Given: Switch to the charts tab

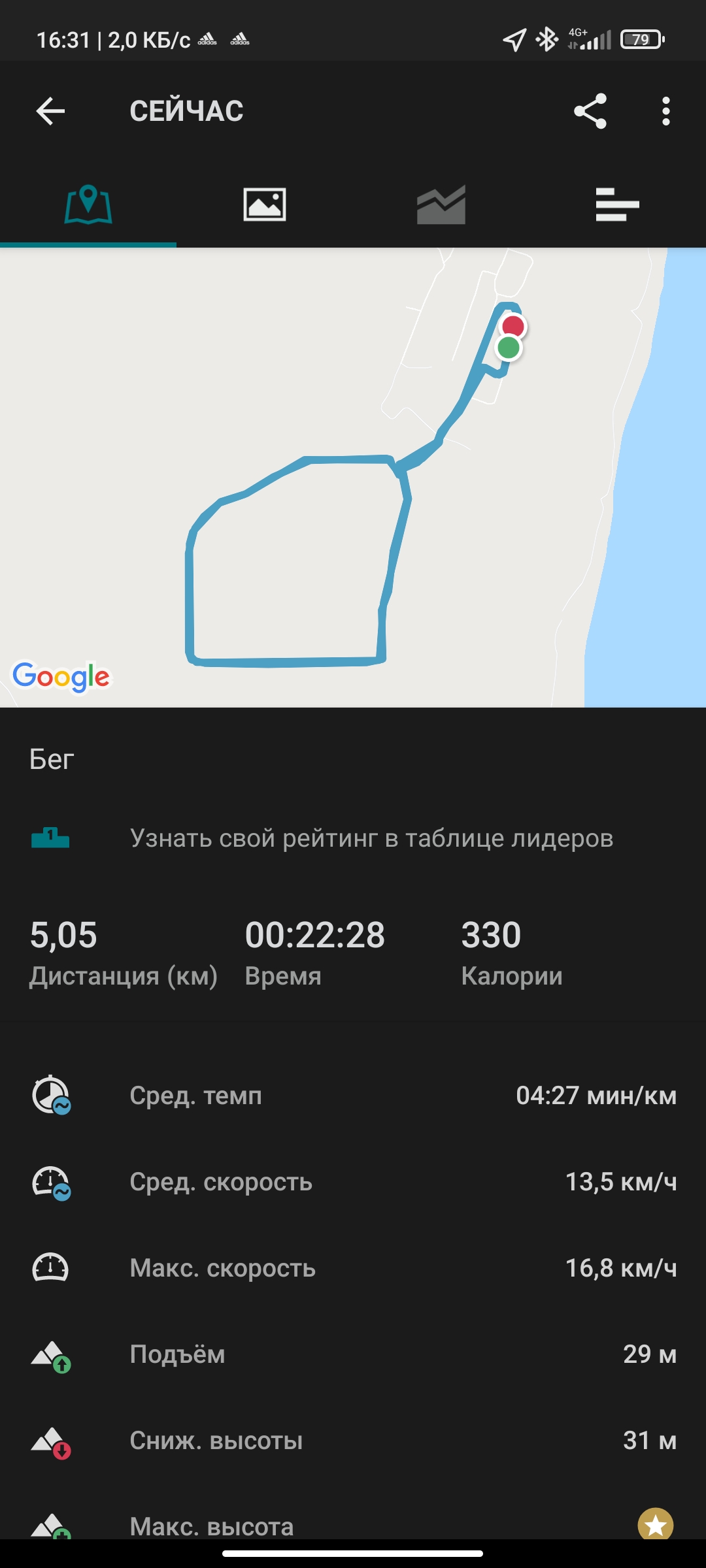Looking at the screenshot, I should pos(441,204).
